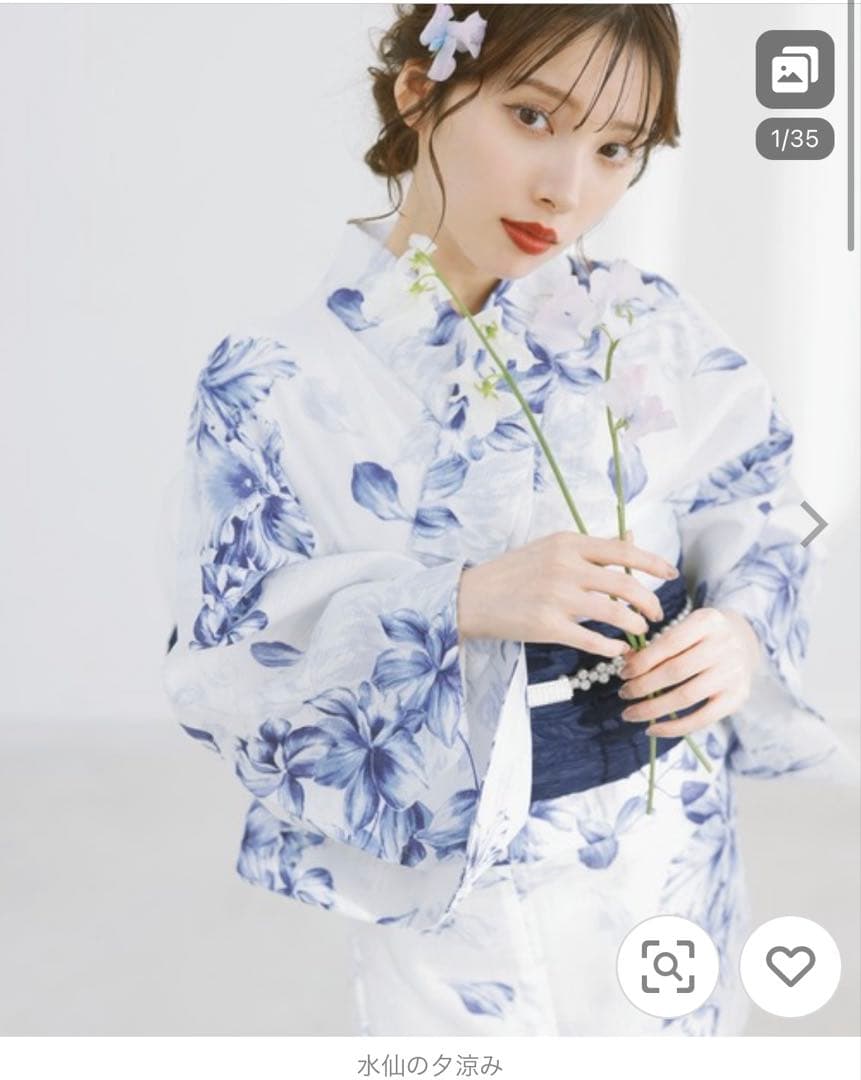Search for similar items by image
This screenshot has height=1080, width=861.
click(x=667, y=966)
